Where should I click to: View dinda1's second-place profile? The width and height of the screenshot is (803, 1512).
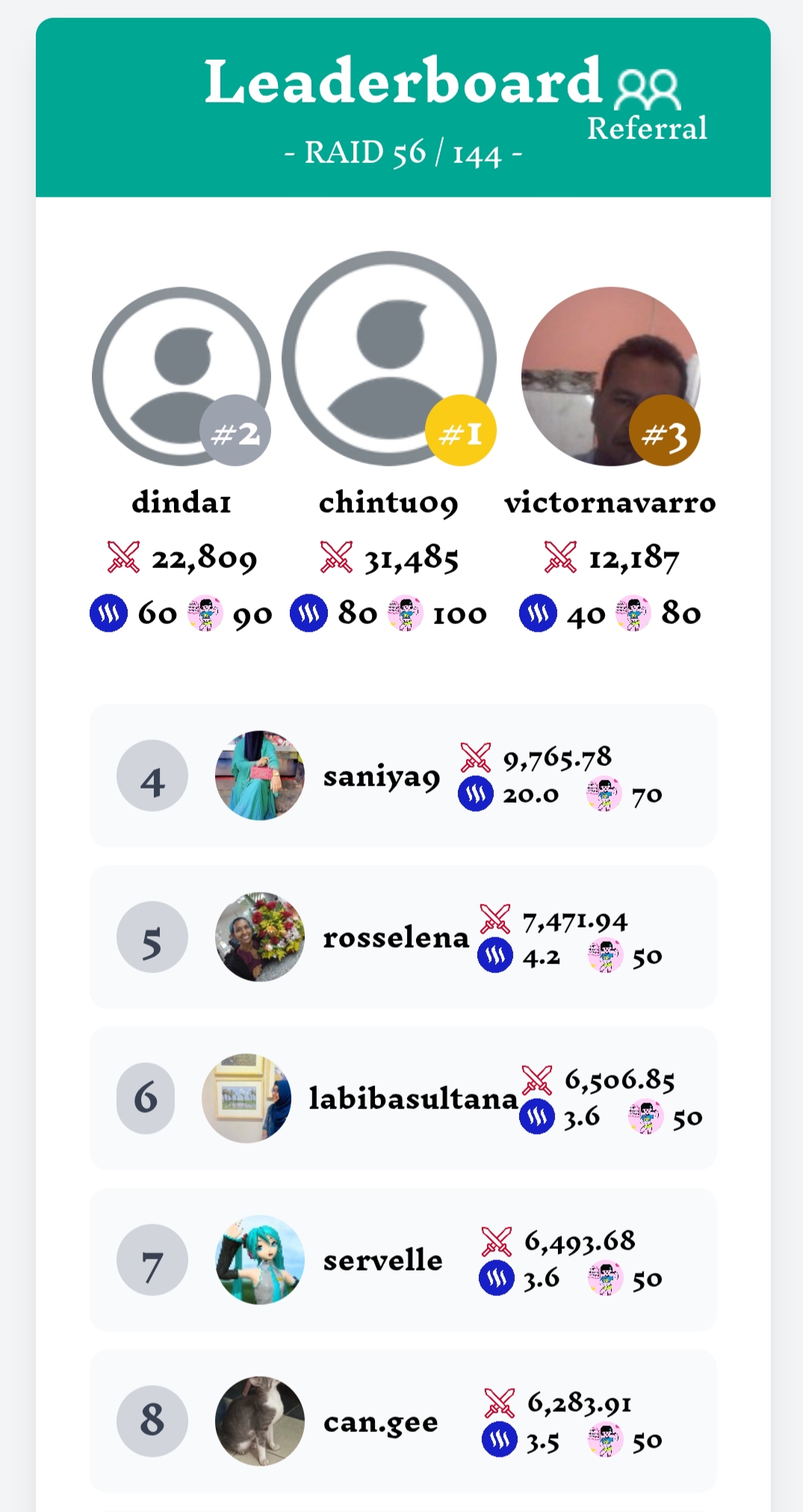point(181,377)
